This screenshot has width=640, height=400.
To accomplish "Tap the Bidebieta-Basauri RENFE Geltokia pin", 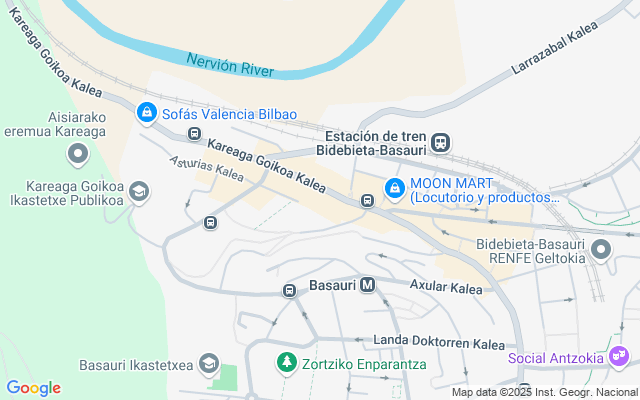I will click(x=600, y=249).
